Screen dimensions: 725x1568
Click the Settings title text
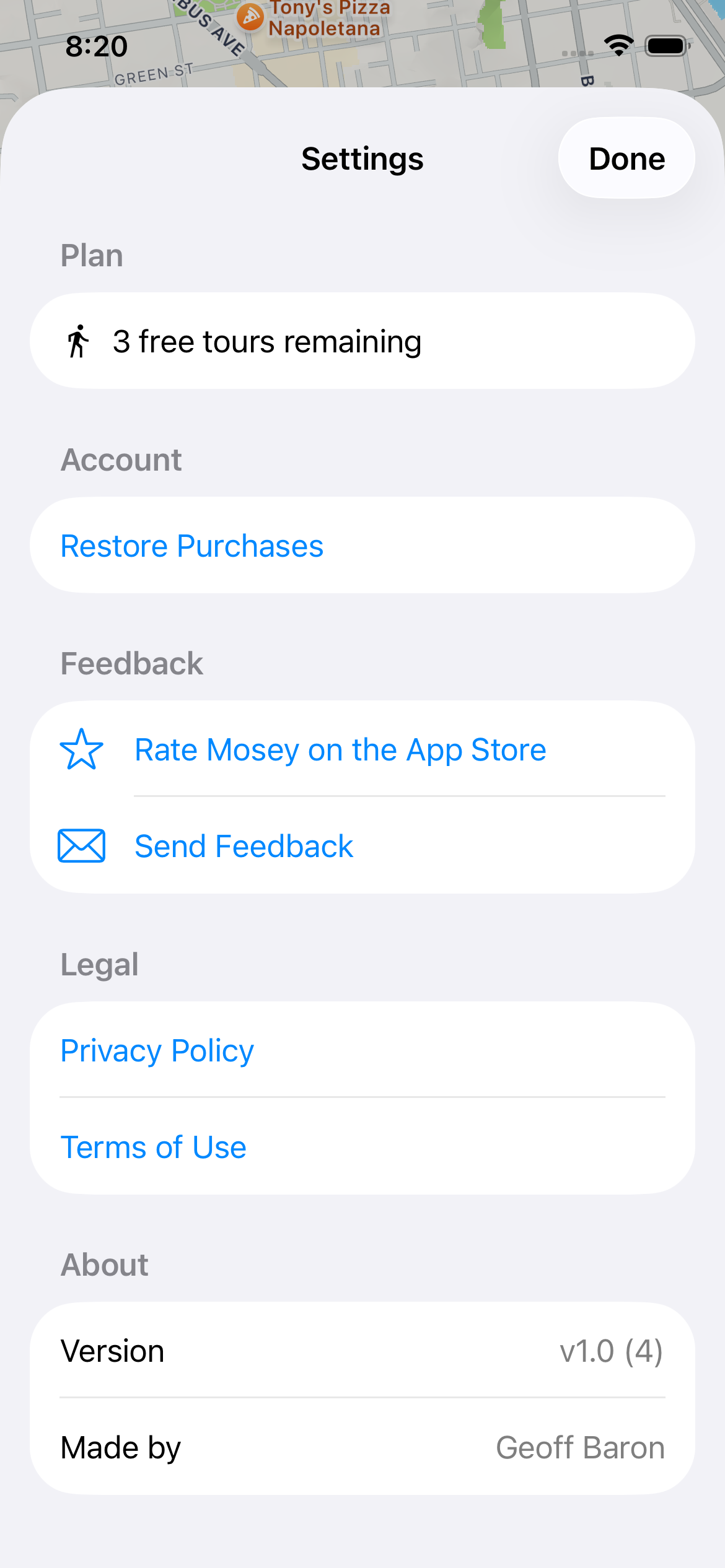tap(362, 159)
